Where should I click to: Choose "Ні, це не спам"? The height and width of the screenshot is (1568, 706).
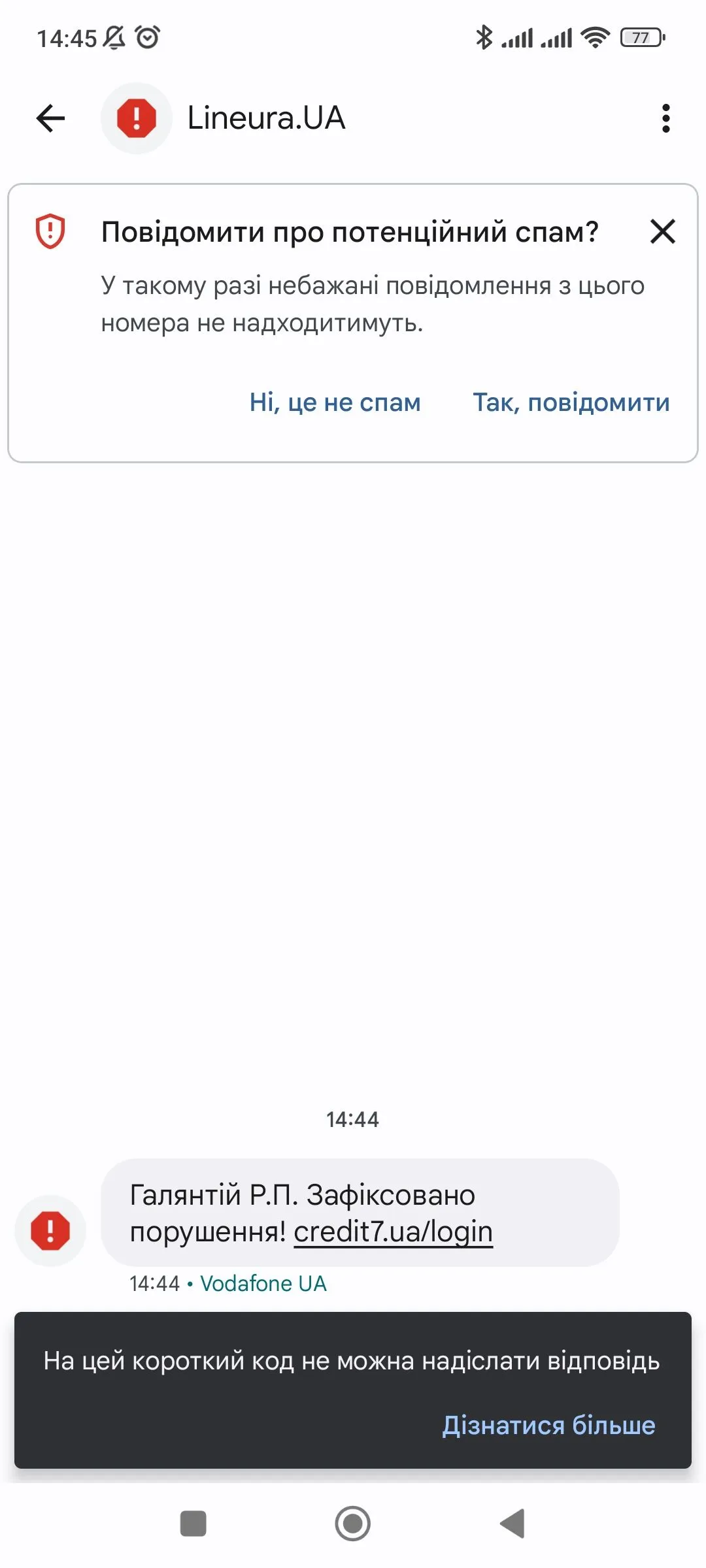[335, 402]
